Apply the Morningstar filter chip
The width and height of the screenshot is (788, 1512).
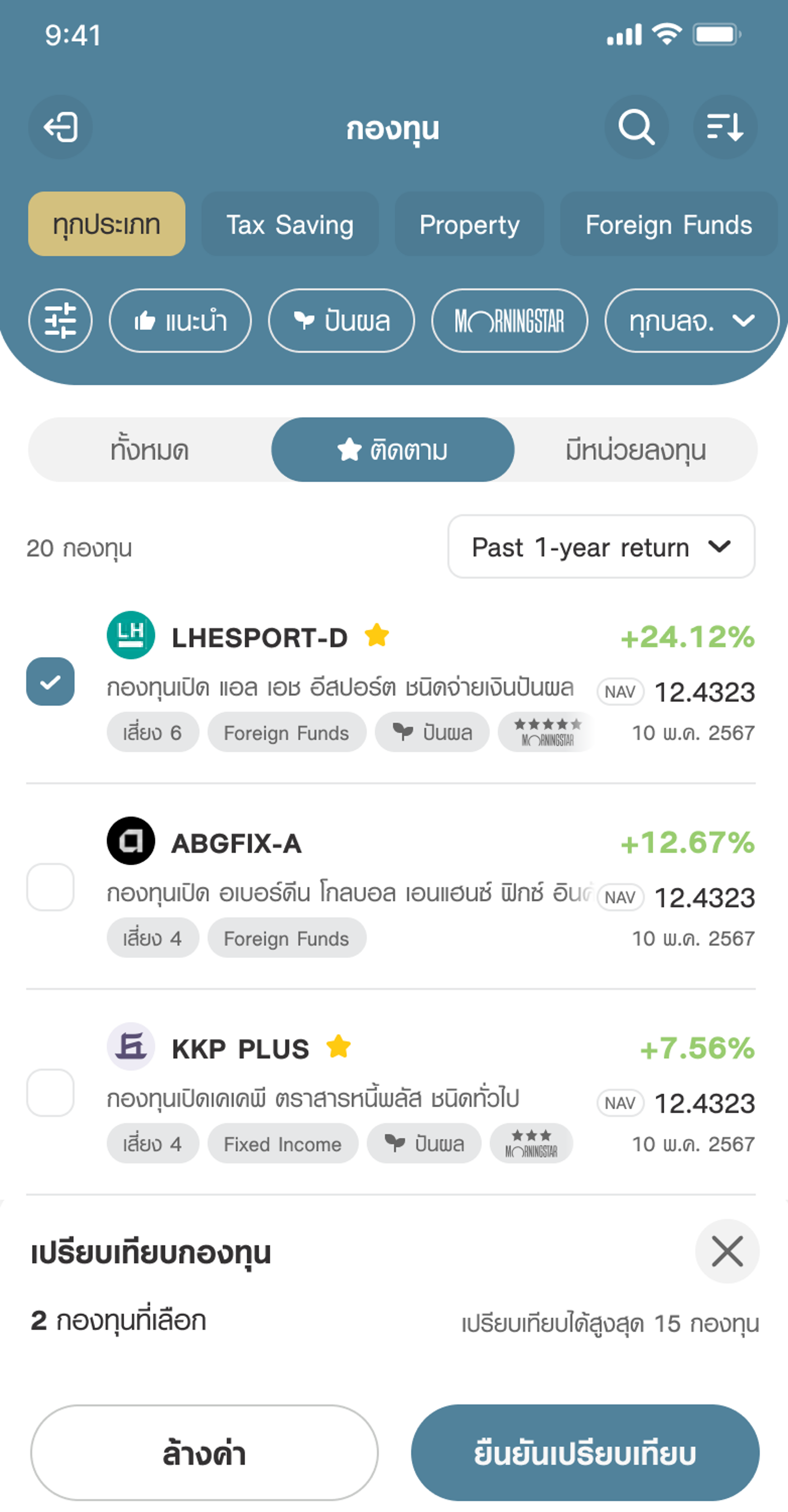[x=509, y=321]
